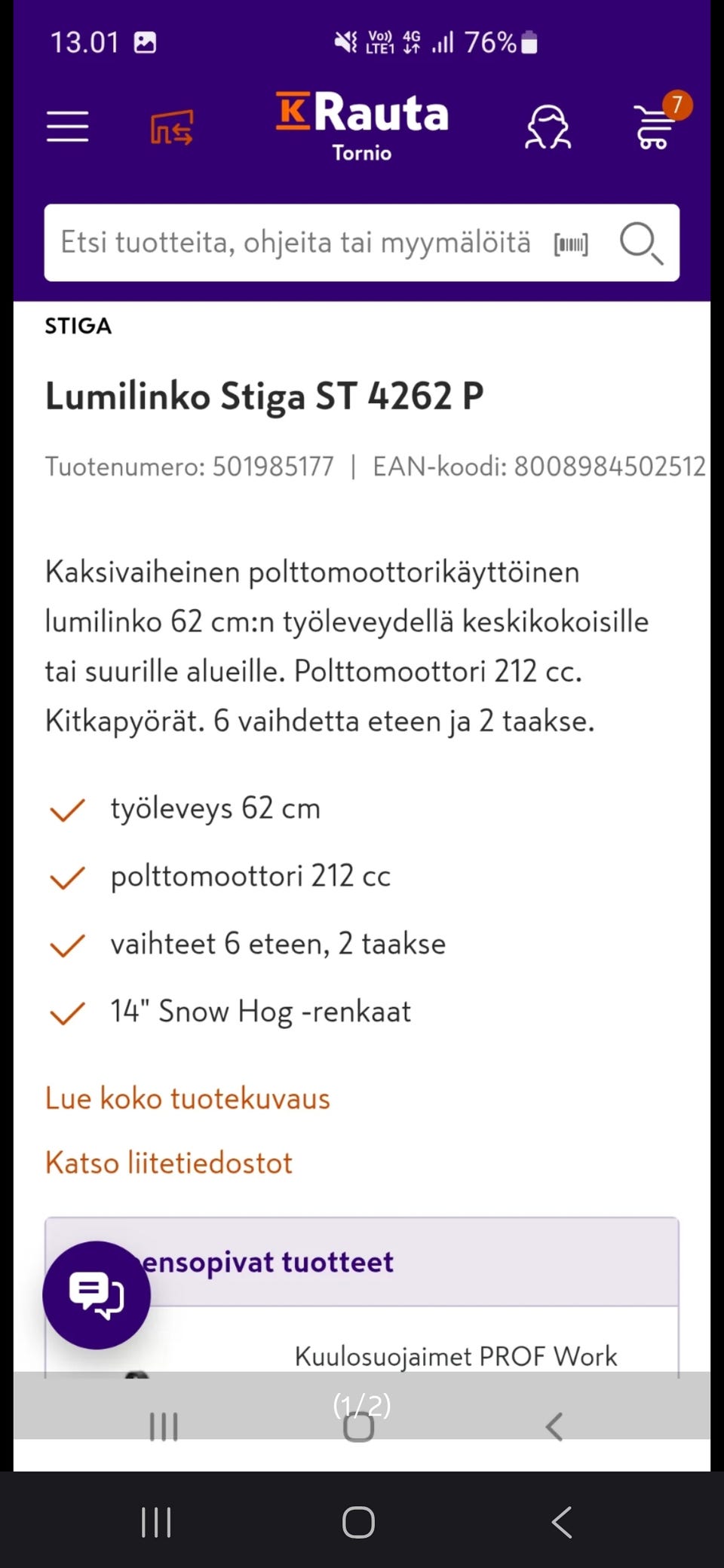Screen dimensions: 724x1568
Task: Open Lue koko tuotekuvaus description
Action: pos(187,1098)
